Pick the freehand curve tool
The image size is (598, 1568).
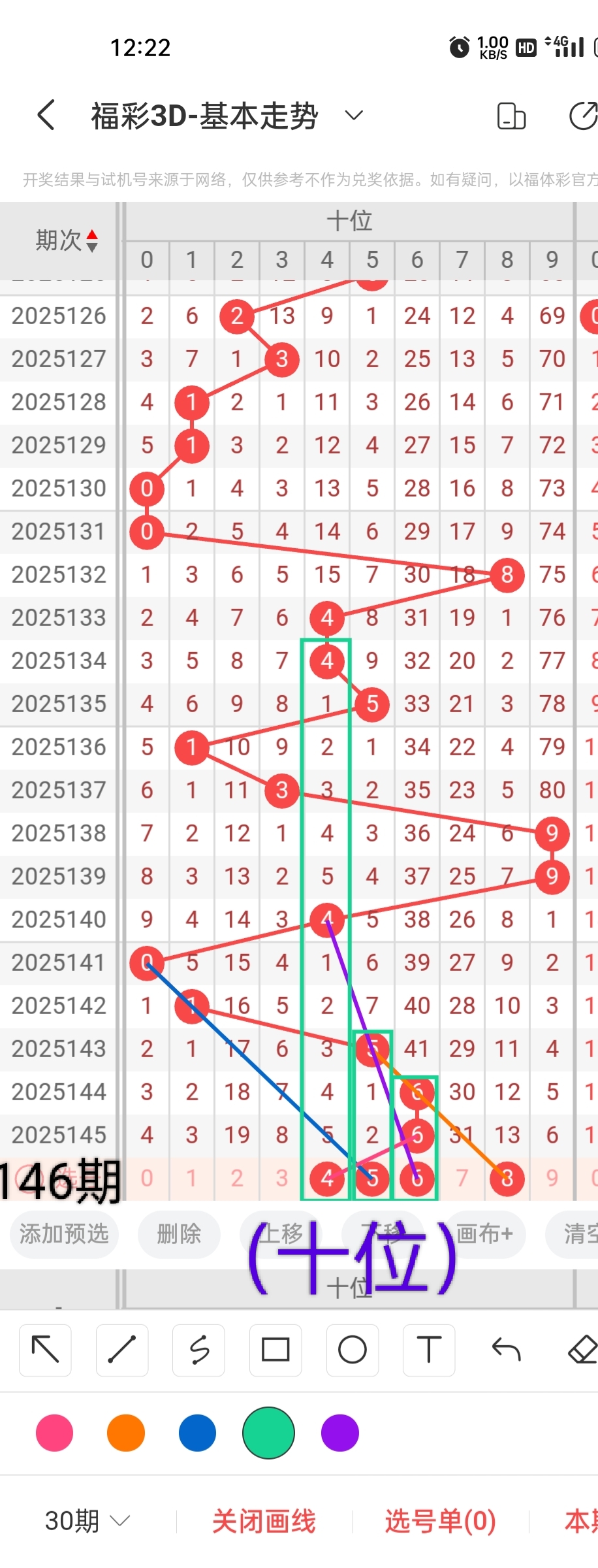tap(198, 1350)
